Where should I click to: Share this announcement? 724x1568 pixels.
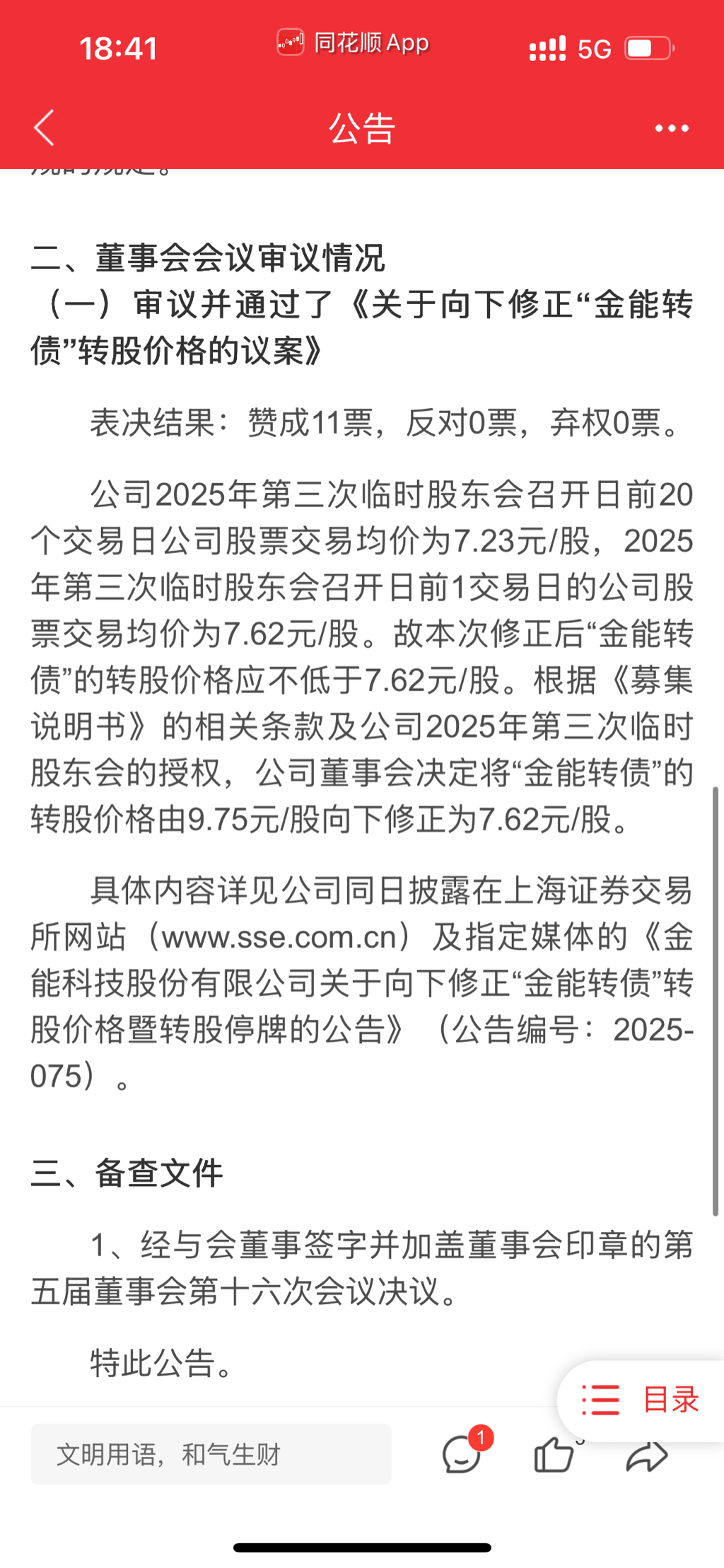646,1456
